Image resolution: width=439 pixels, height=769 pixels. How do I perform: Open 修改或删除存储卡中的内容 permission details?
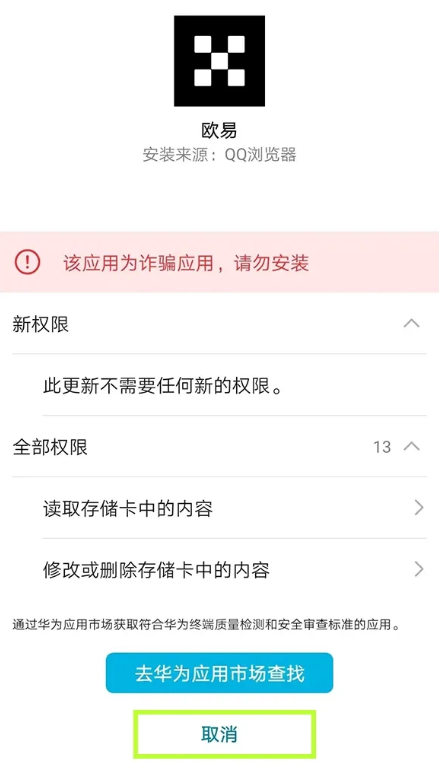(234, 569)
